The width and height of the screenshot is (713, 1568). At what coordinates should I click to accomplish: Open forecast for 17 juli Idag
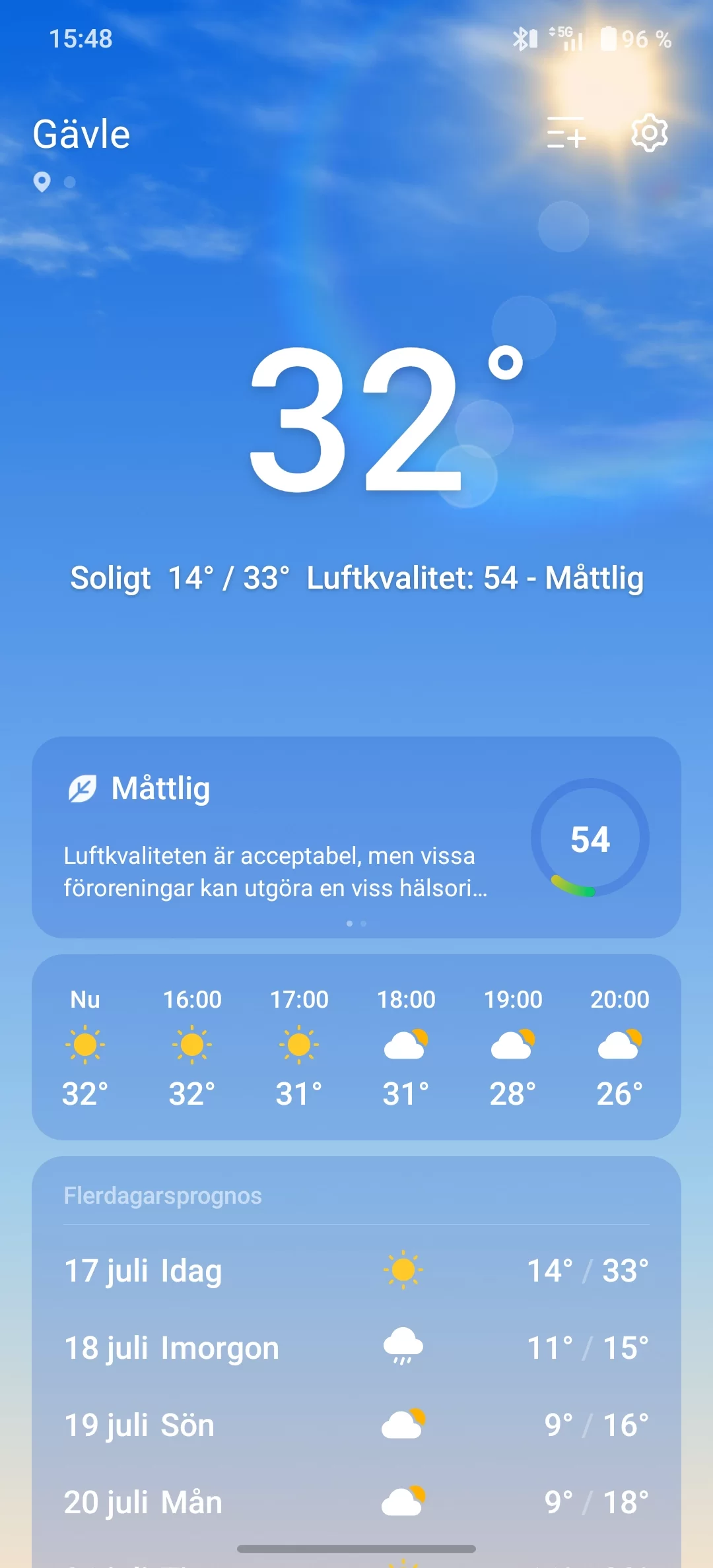click(x=356, y=1270)
